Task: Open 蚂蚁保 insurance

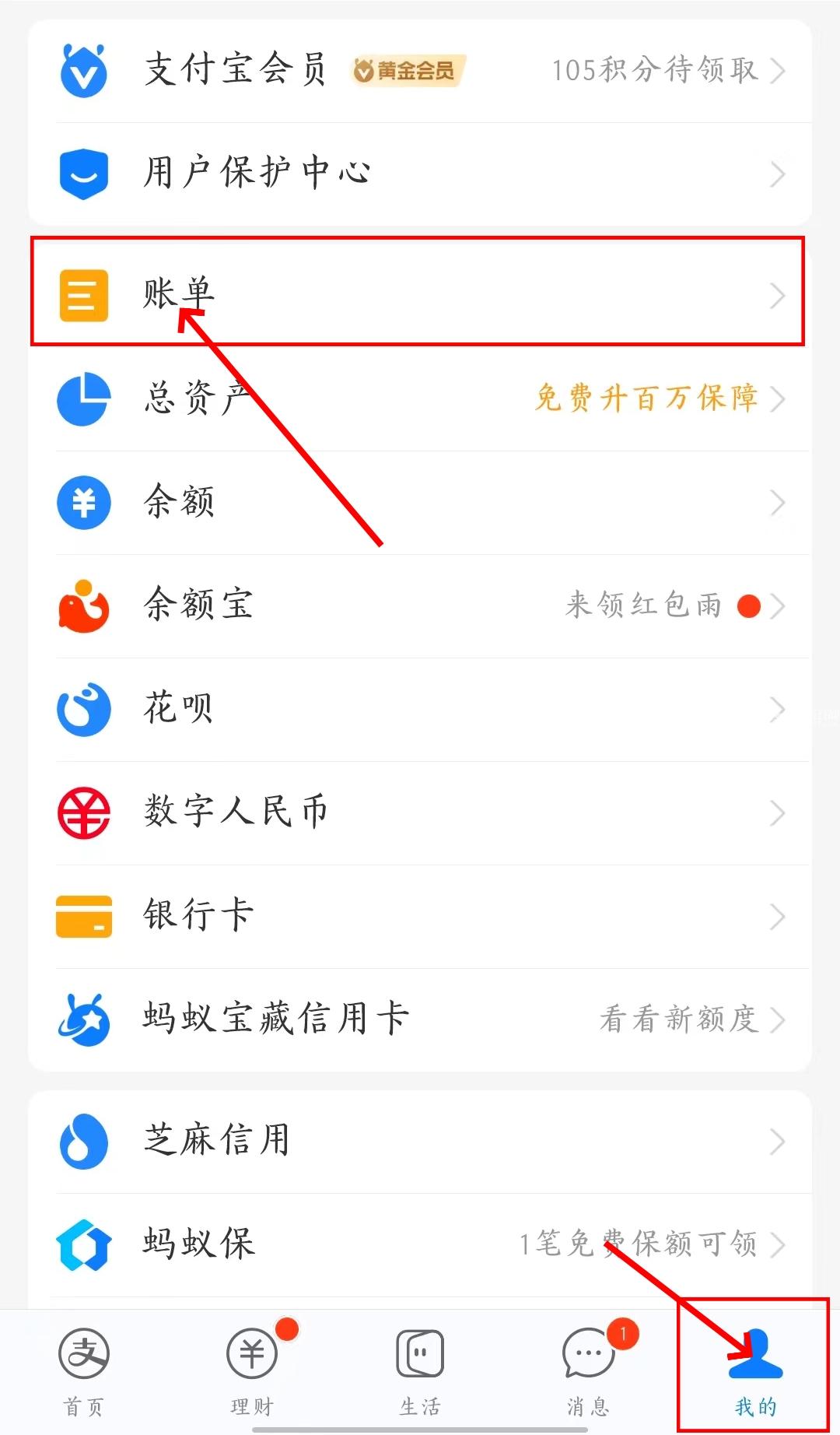Action: tap(420, 1244)
